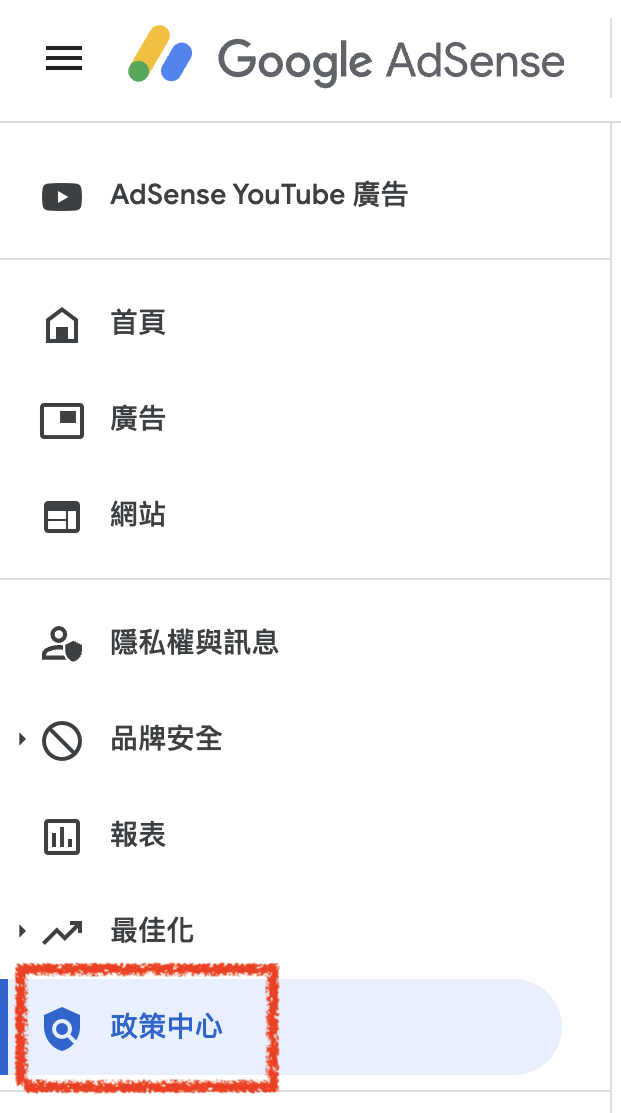Open 報表 reports
The height and width of the screenshot is (1113, 621).
(x=138, y=836)
